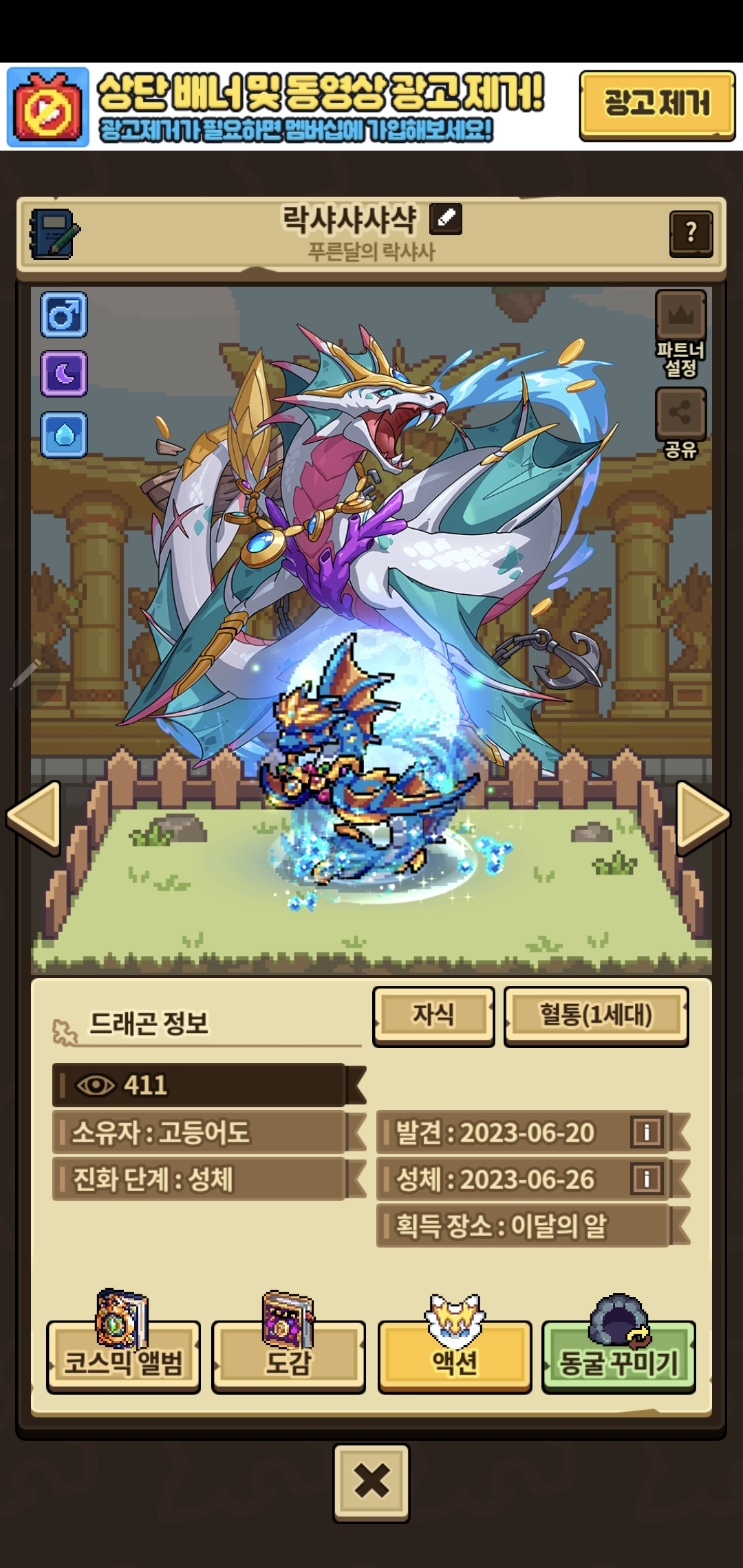743x1568 pixels.
Task: Open the notebook memo icon
Action: pos(55,234)
